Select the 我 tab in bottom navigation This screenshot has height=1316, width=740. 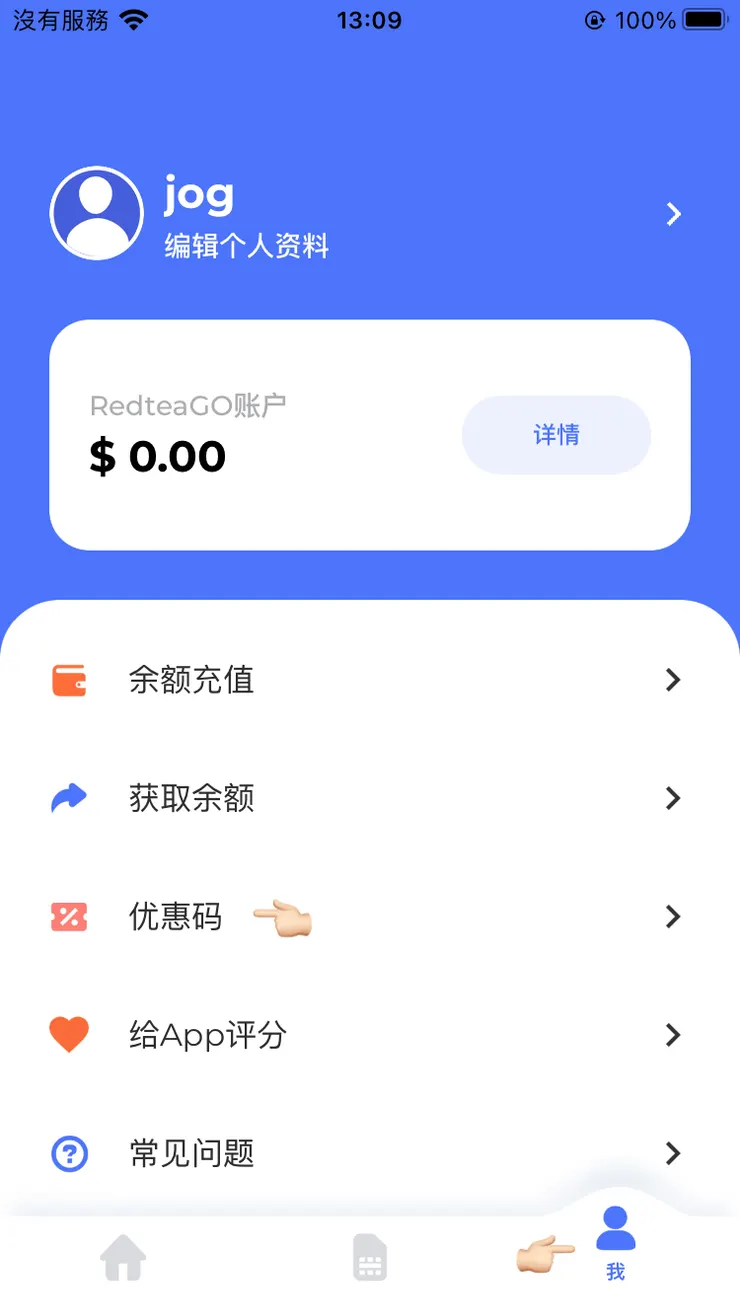click(616, 1244)
